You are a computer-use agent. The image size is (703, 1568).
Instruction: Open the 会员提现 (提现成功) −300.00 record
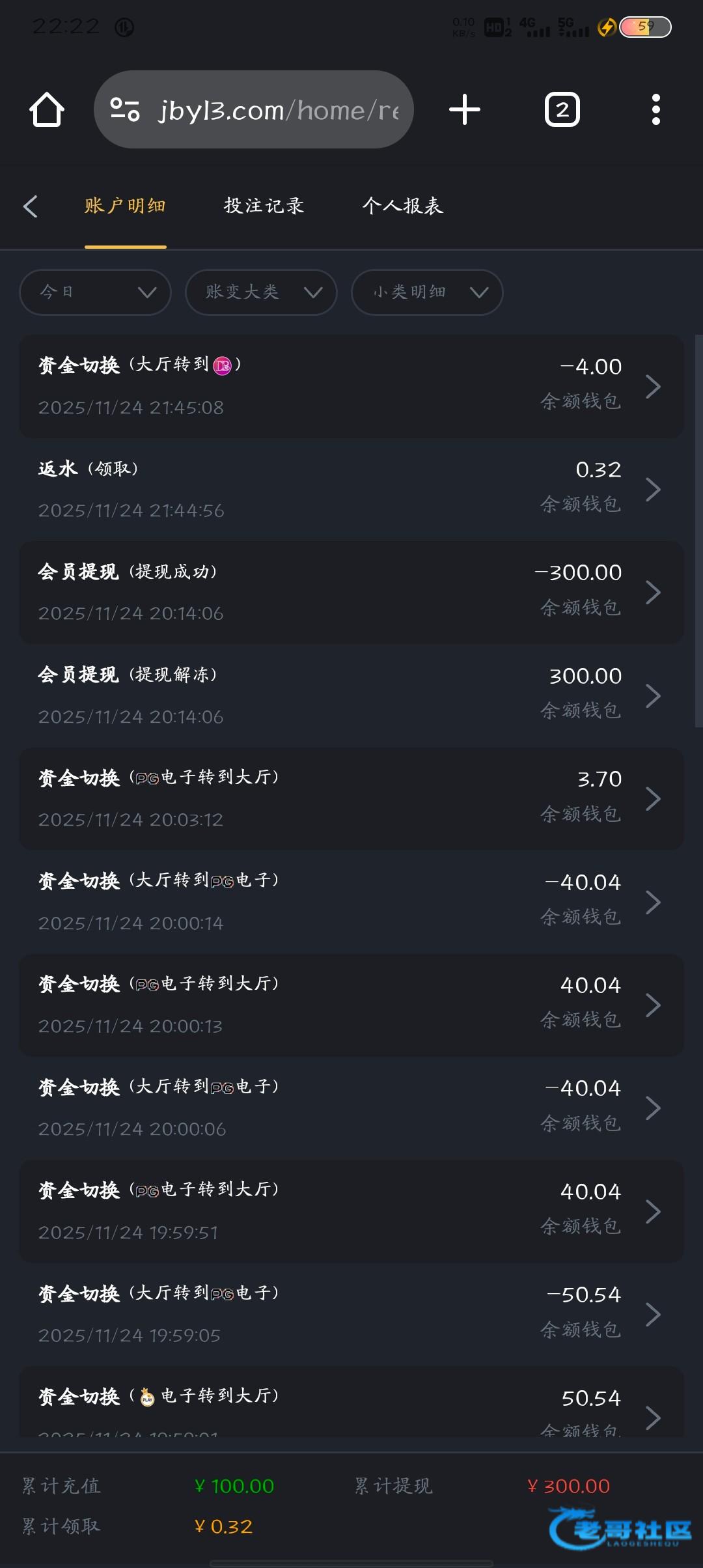351,593
